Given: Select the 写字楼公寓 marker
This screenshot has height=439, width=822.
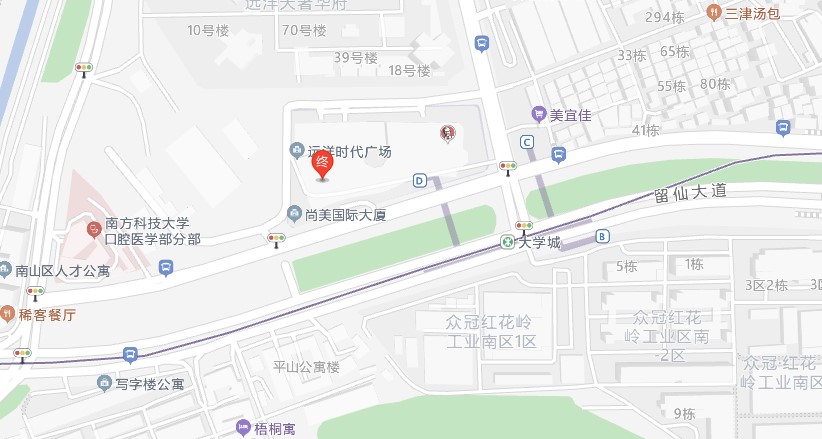Looking at the screenshot, I should (x=104, y=383).
